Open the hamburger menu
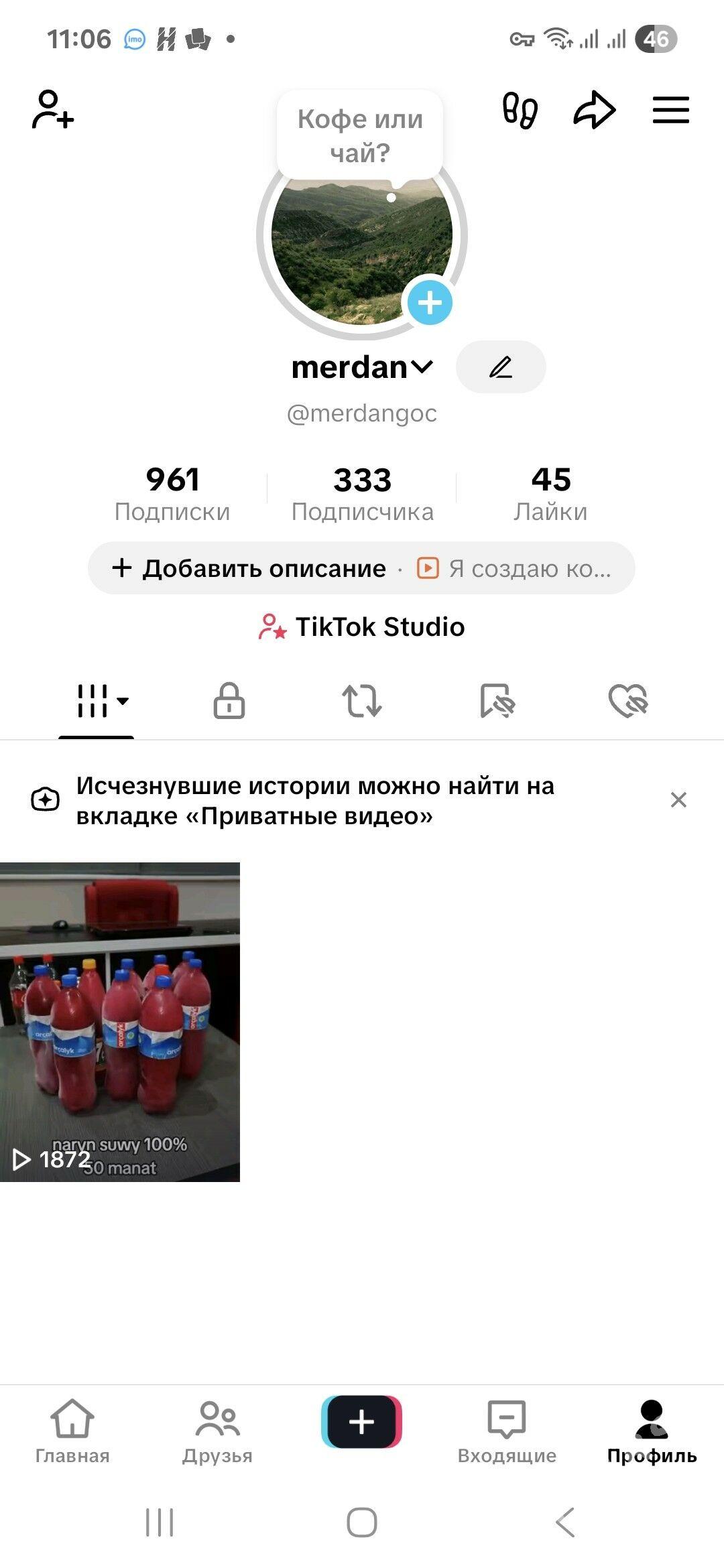724x1568 pixels. pyautogui.click(x=670, y=110)
